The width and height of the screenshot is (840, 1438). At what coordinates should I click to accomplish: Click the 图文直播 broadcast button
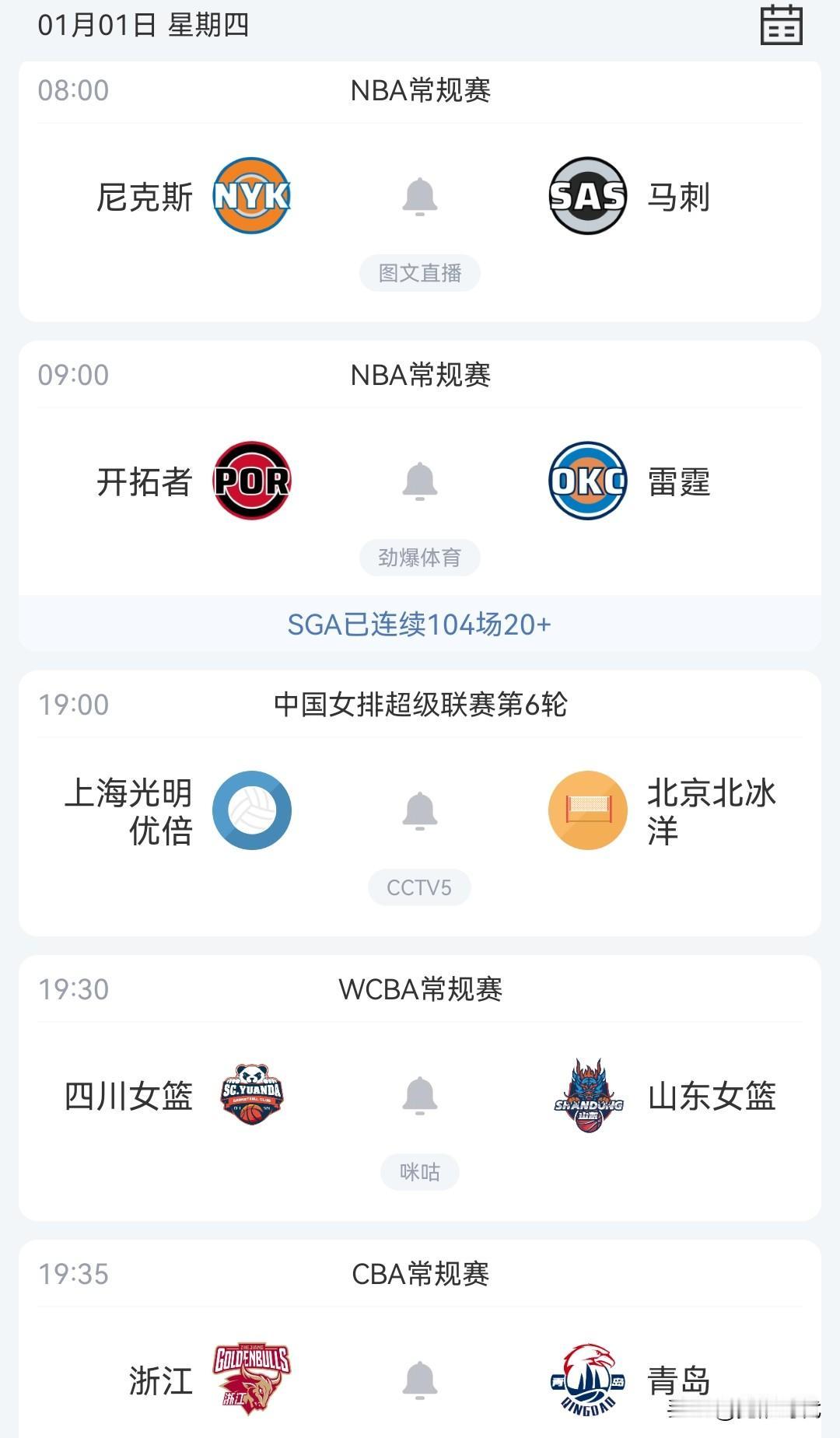[x=420, y=274]
